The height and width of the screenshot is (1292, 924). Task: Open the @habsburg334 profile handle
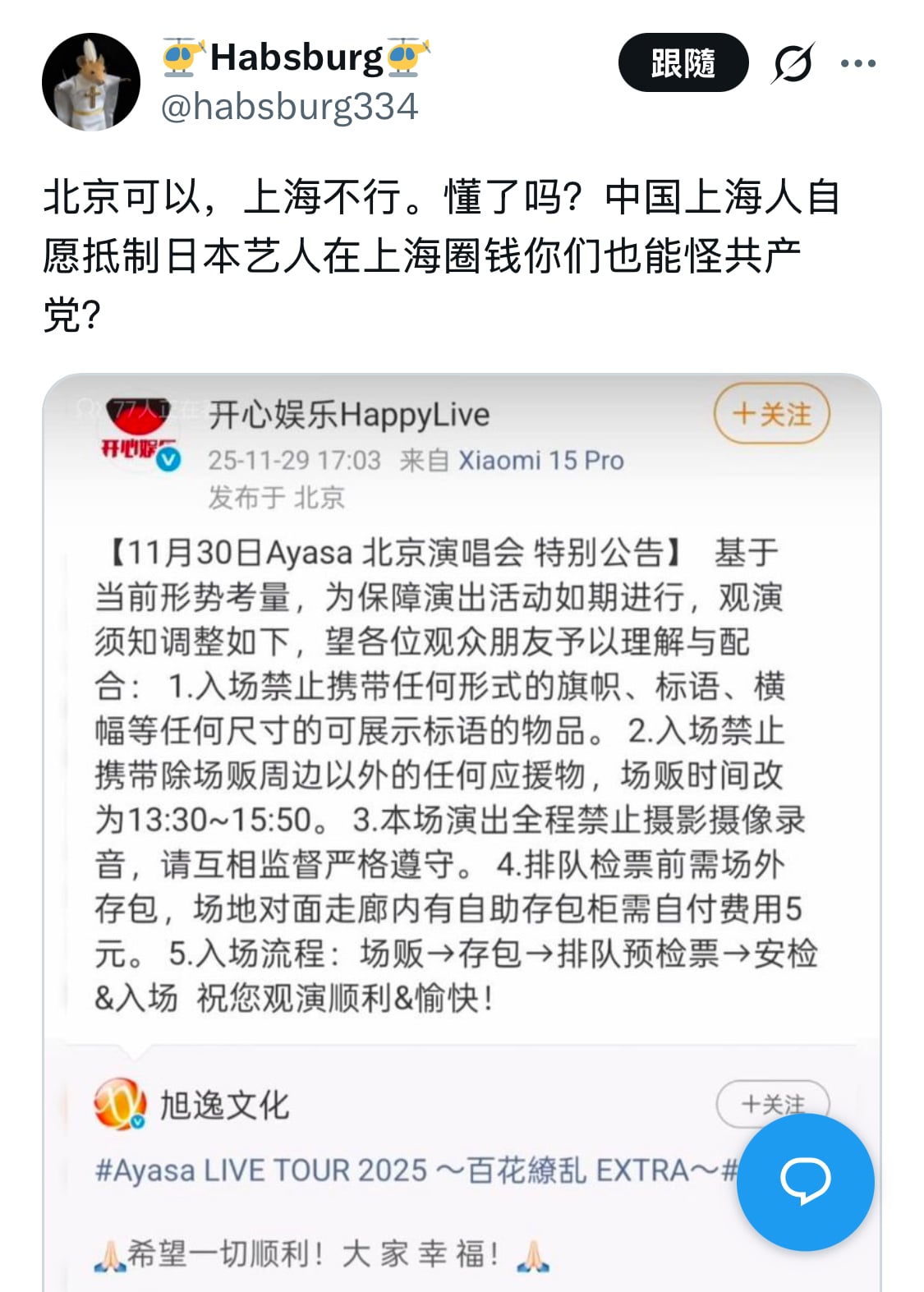[x=289, y=107]
